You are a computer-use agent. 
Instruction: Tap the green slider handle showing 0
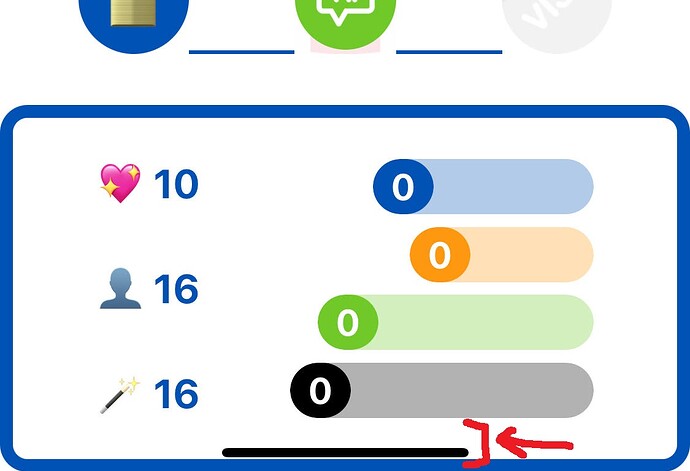pyautogui.click(x=347, y=323)
